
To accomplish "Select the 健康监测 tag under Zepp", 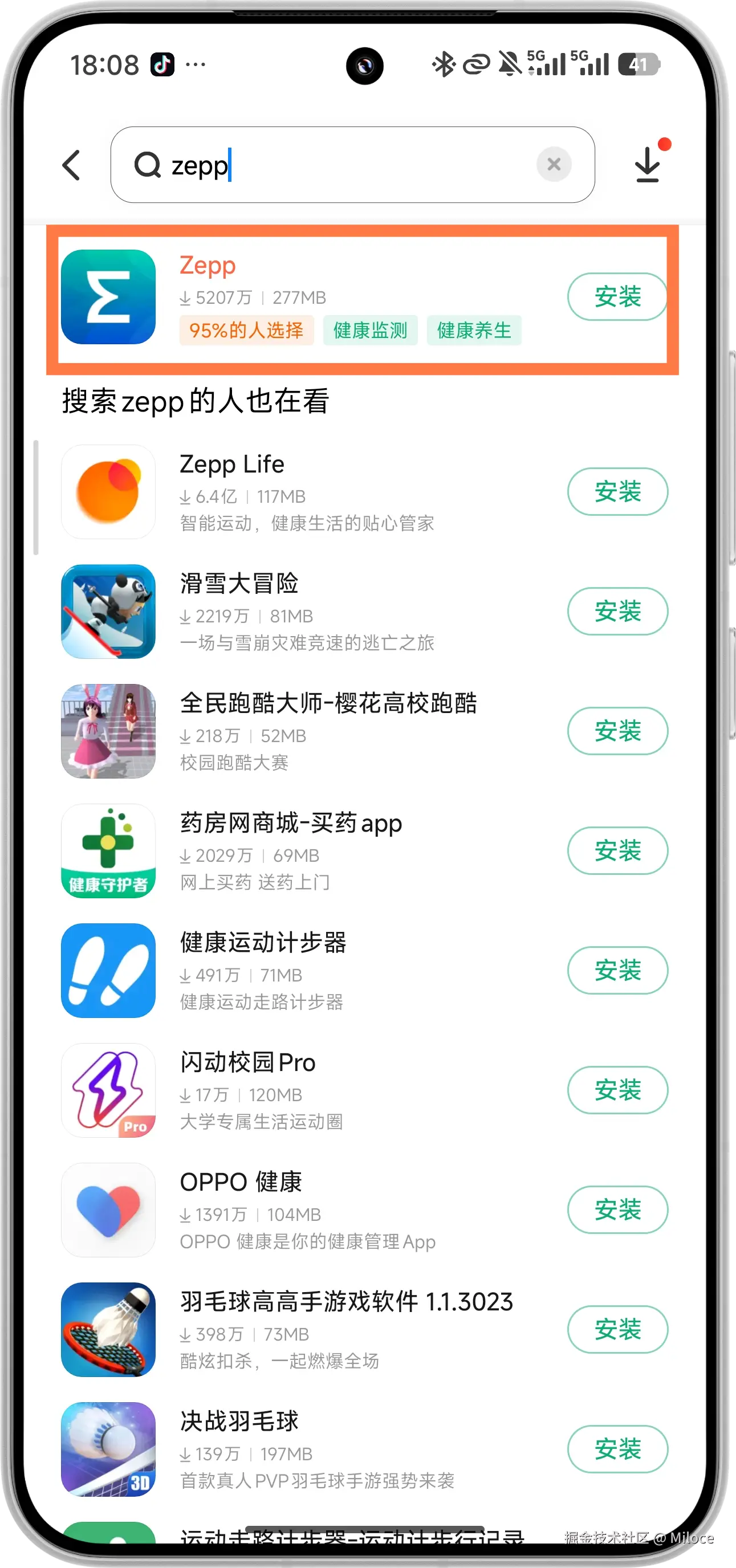I will (370, 331).
